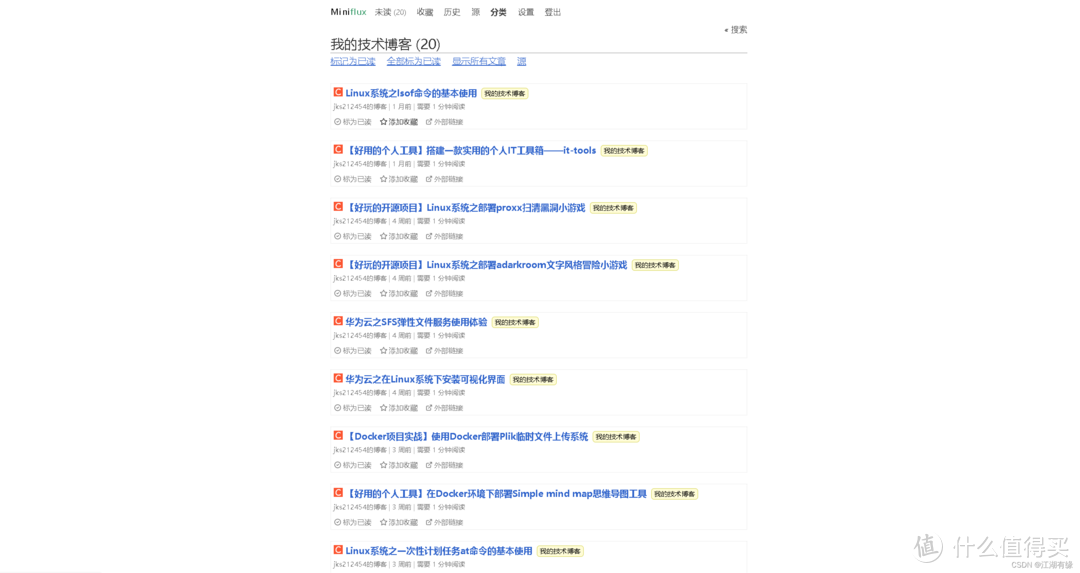Viewport: 1080px width, 573px height.
Task: Switch to the 分类 categories page
Action: (498, 12)
